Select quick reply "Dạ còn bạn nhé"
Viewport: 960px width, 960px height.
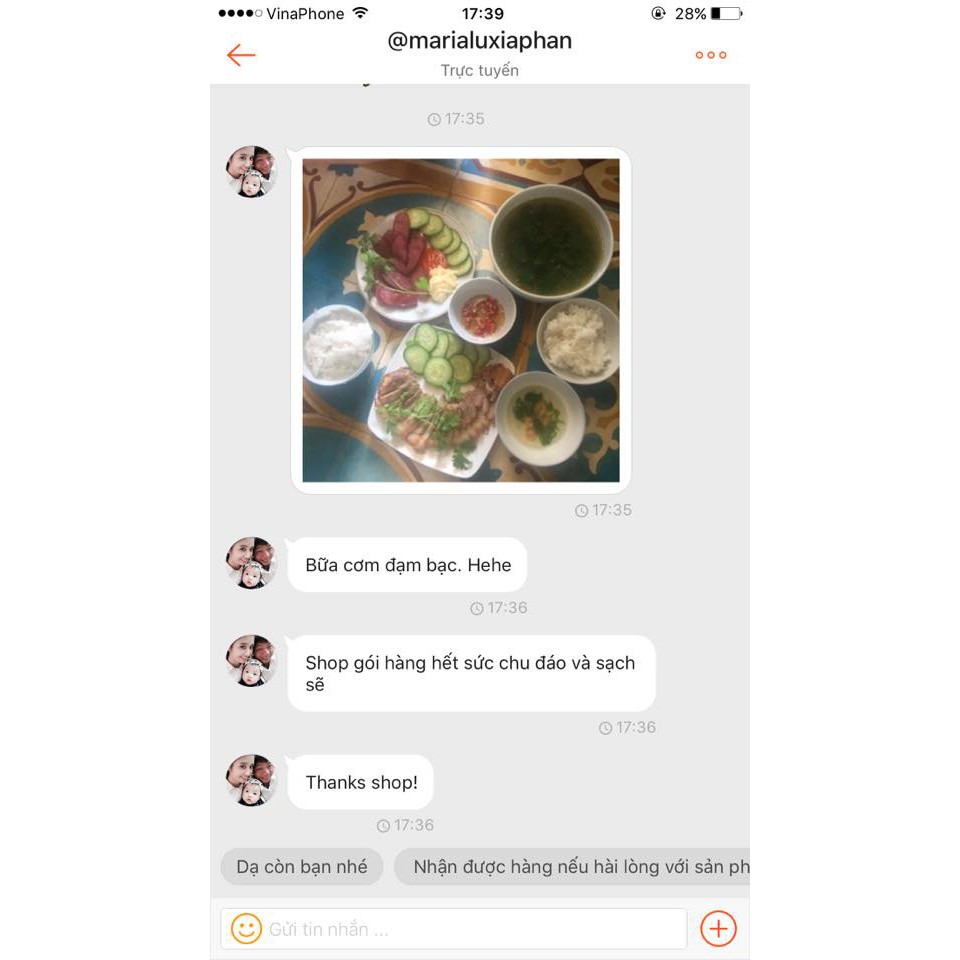pos(302,867)
